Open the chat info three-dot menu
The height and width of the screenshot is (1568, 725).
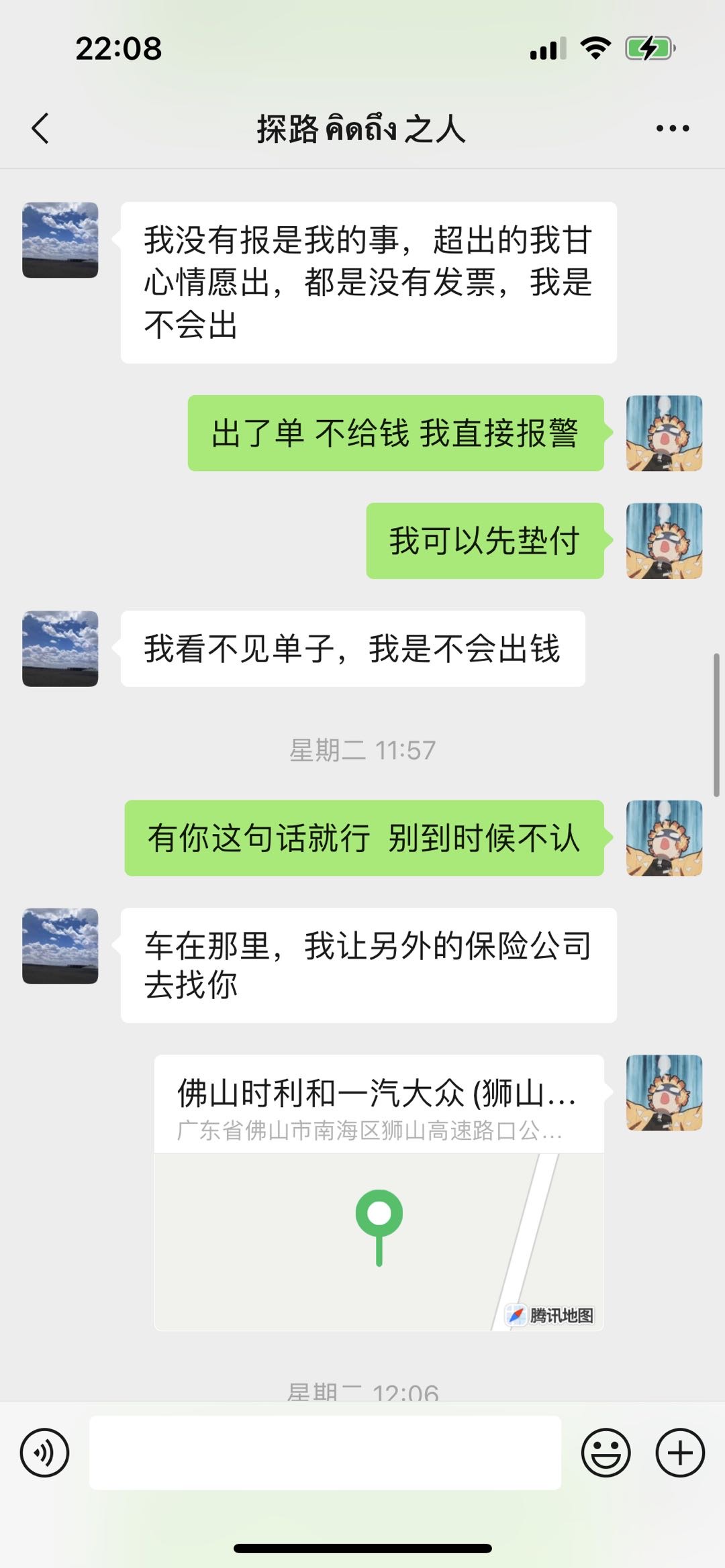pyautogui.click(x=673, y=128)
